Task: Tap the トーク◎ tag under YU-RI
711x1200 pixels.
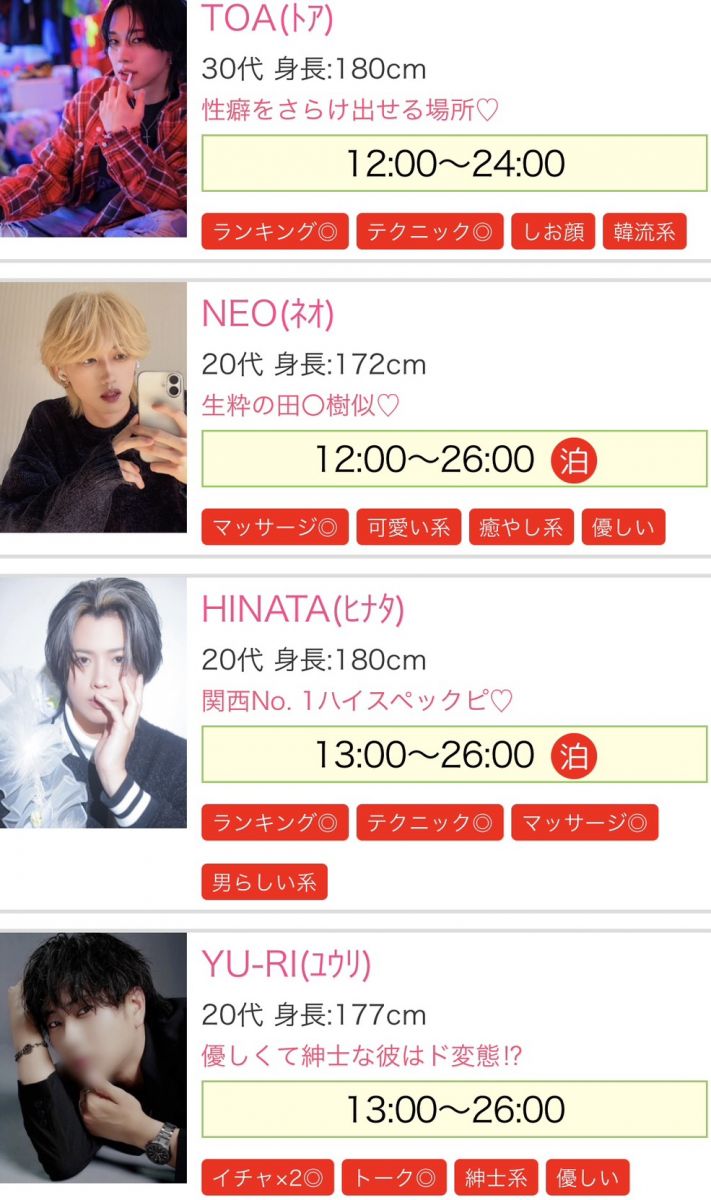Action: [392, 1177]
